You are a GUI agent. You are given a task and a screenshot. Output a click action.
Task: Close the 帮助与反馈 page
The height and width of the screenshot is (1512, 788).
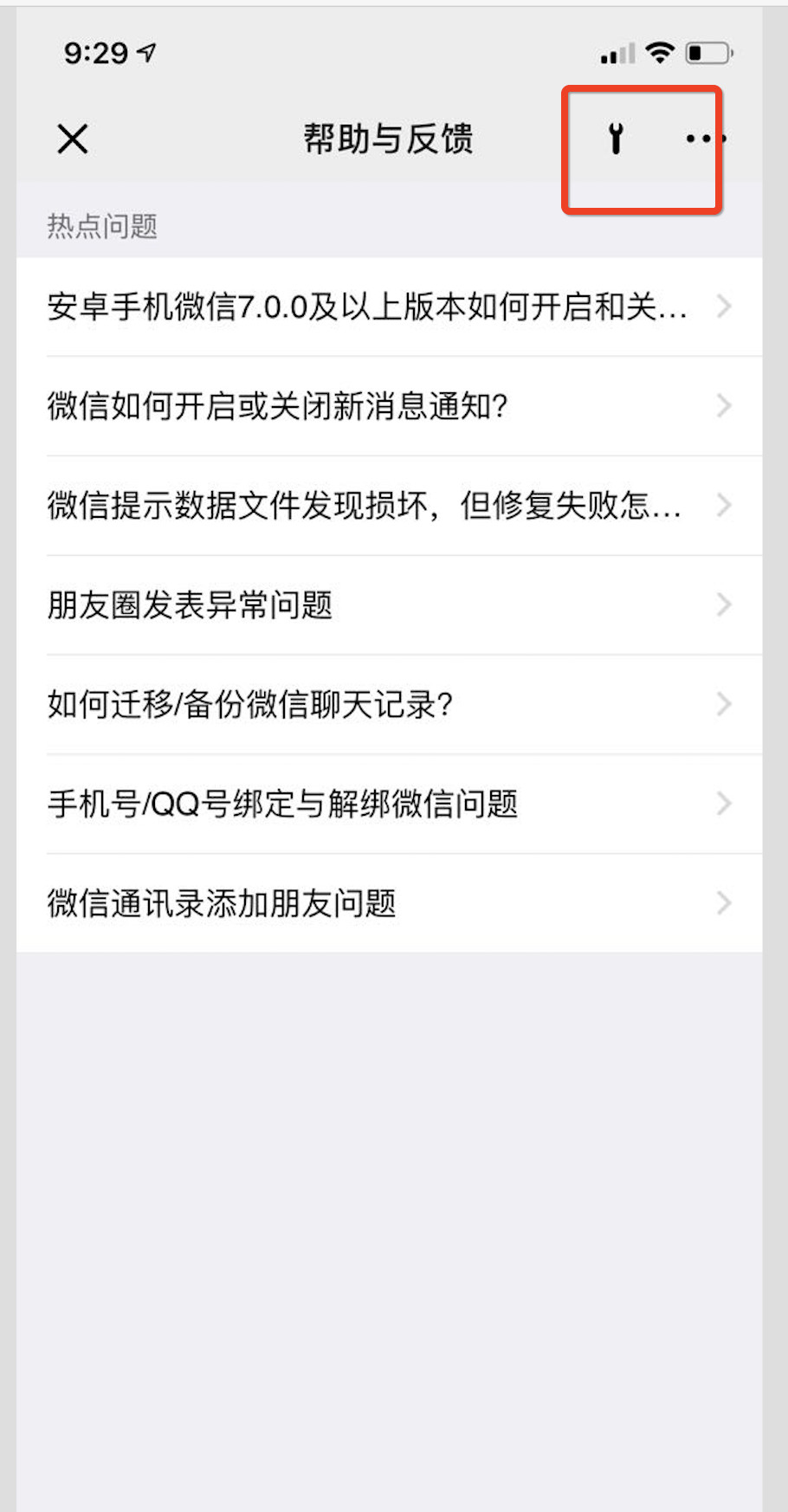(x=73, y=139)
